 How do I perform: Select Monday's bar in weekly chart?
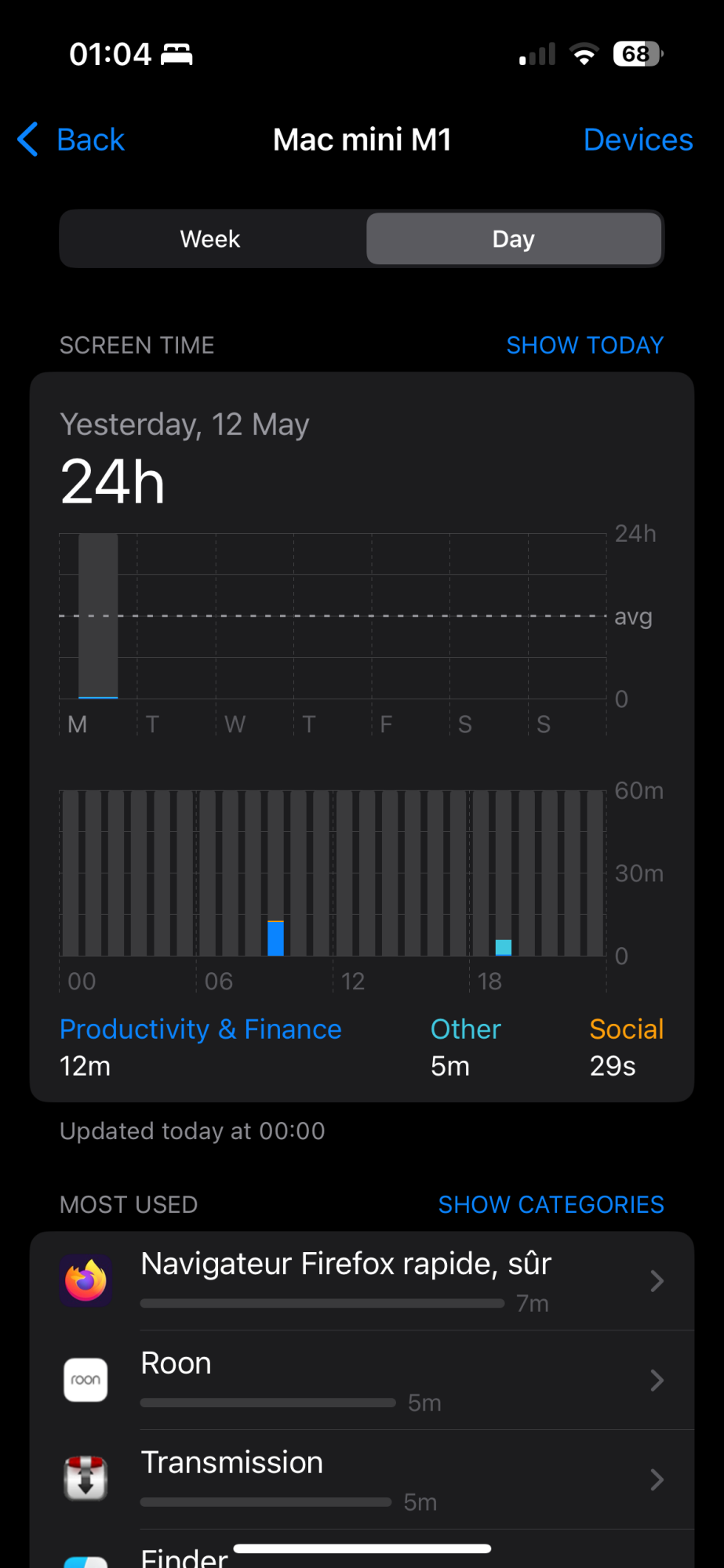tap(98, 616)
